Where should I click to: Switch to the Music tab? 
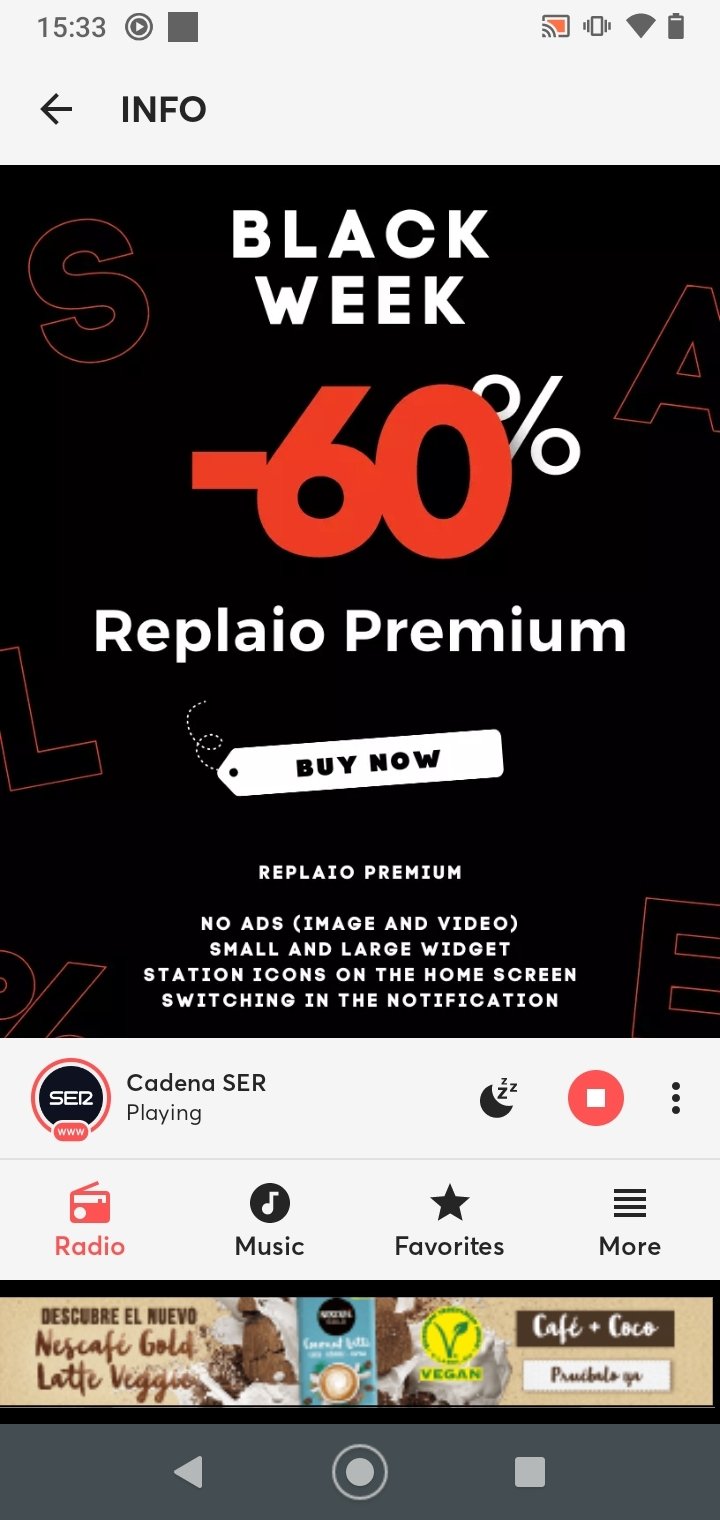tap(270, 1220)
